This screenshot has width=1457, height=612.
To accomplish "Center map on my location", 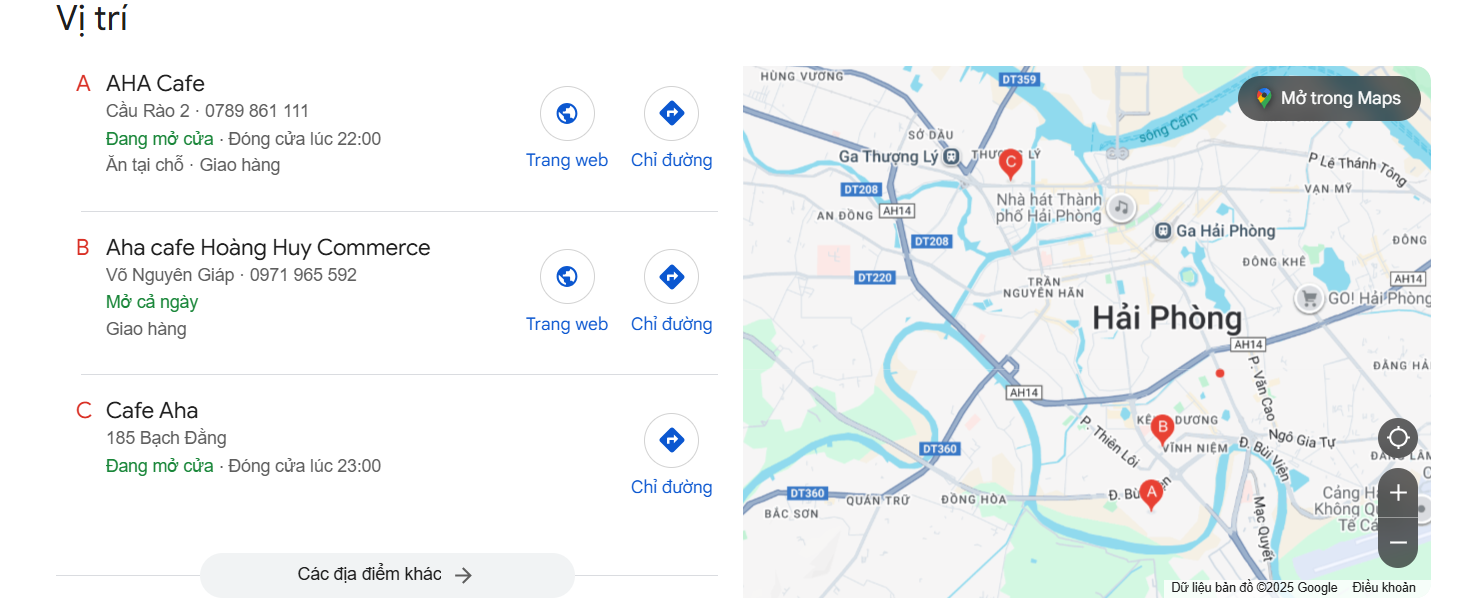I will (1397, 438).
